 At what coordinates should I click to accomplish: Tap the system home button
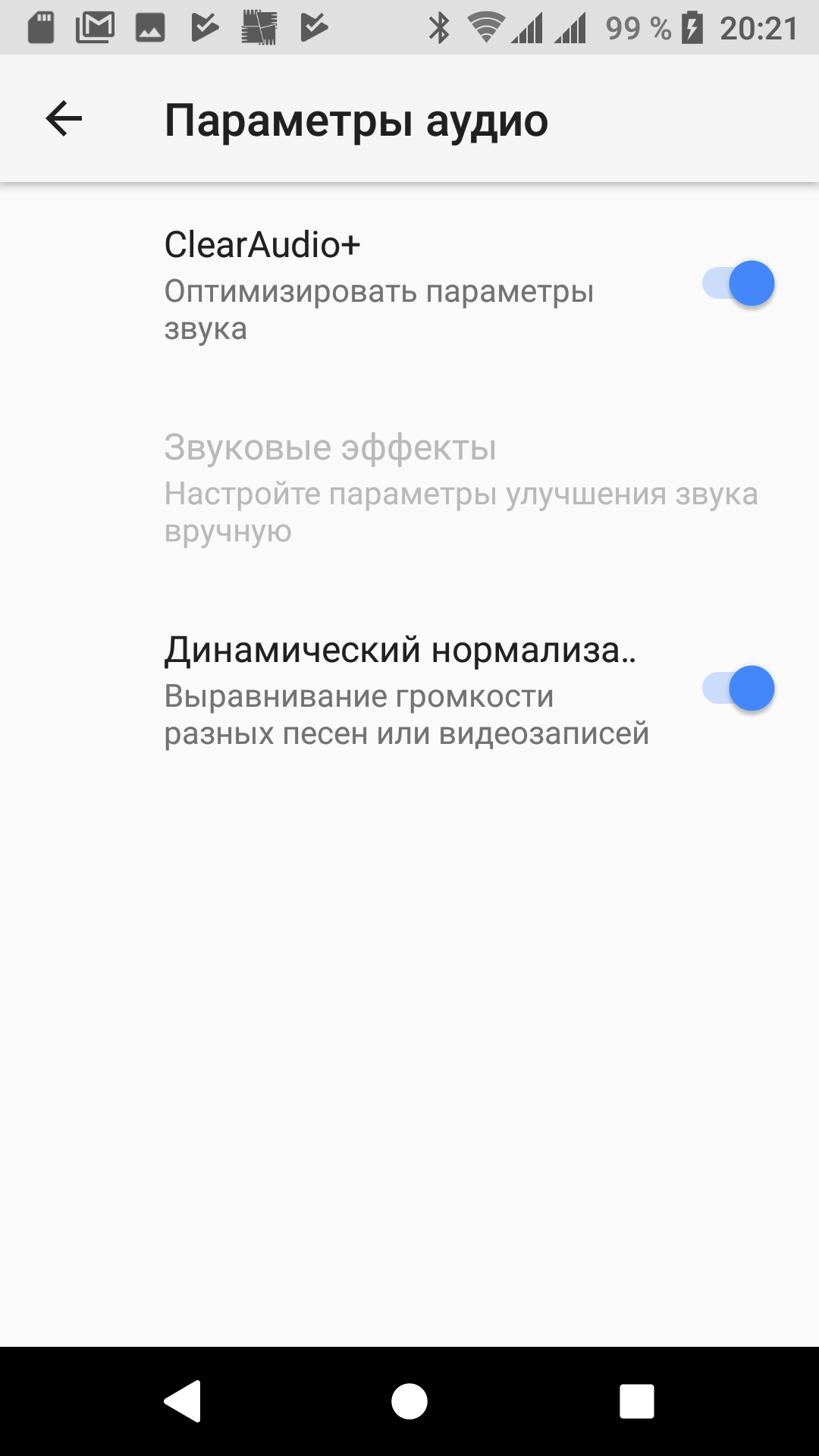tap(409, 1401)
